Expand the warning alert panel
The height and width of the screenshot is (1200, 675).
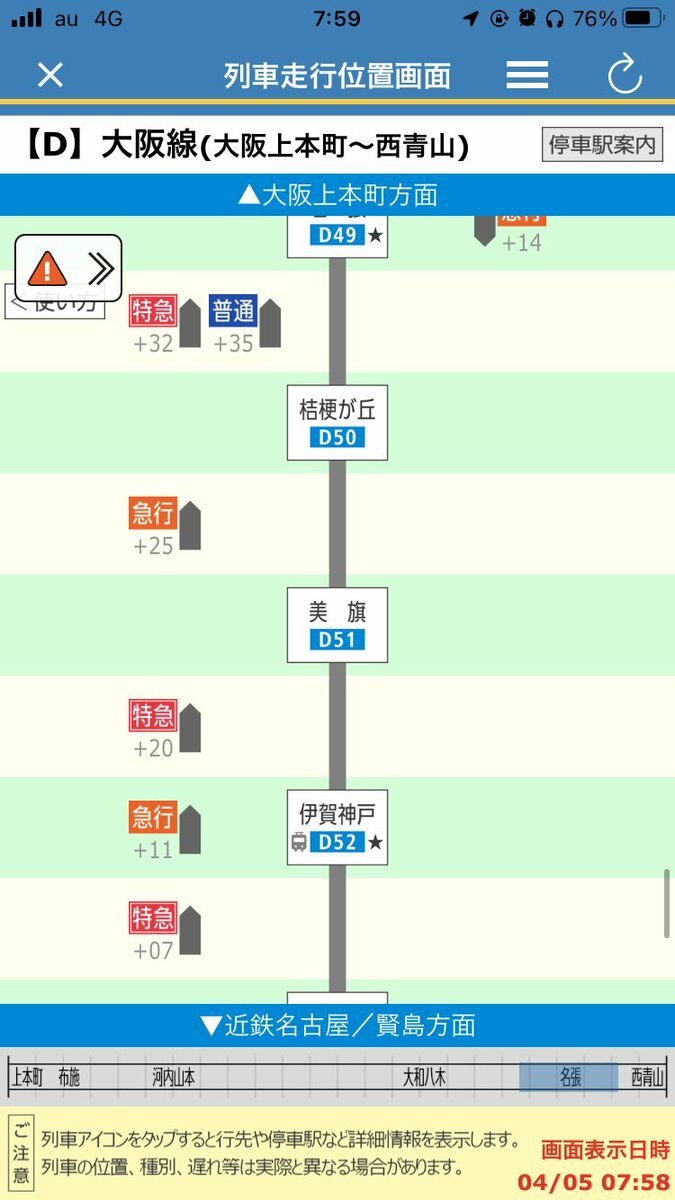(x=69, y=267)
